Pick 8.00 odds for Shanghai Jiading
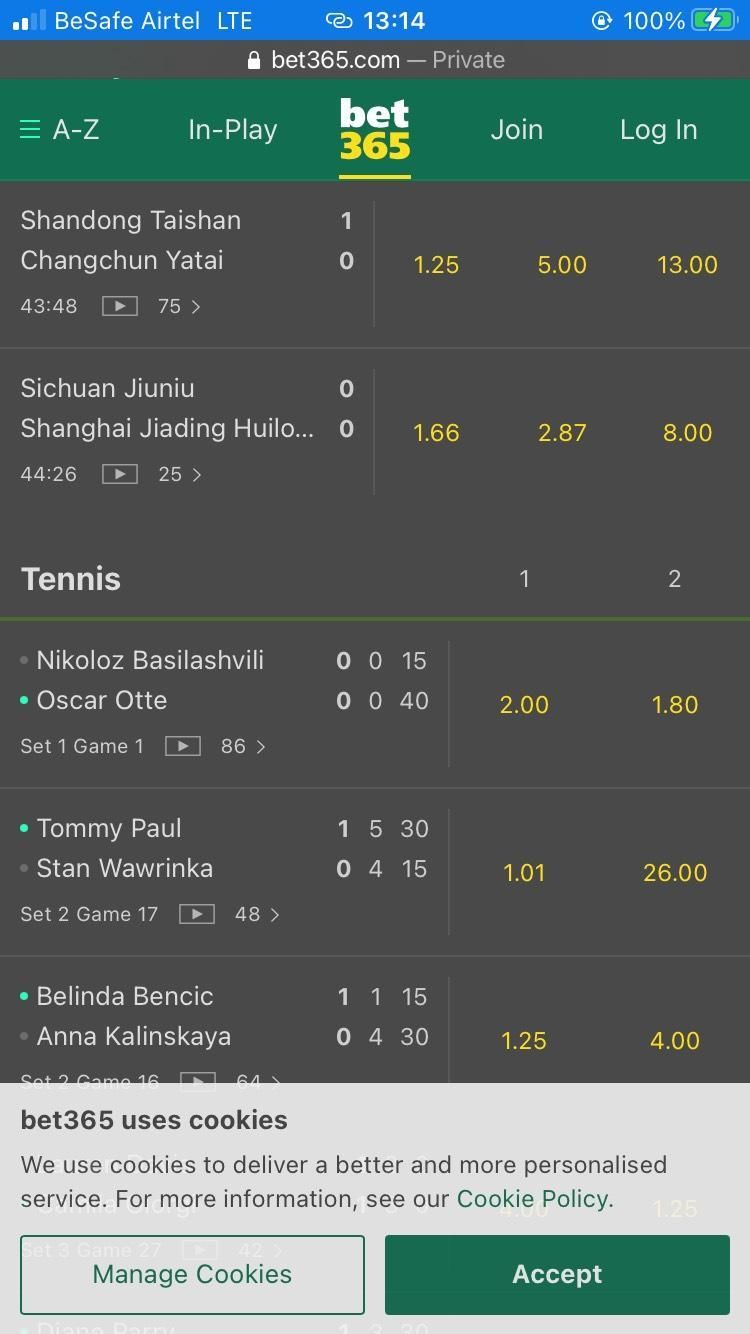 click(687, 433)
